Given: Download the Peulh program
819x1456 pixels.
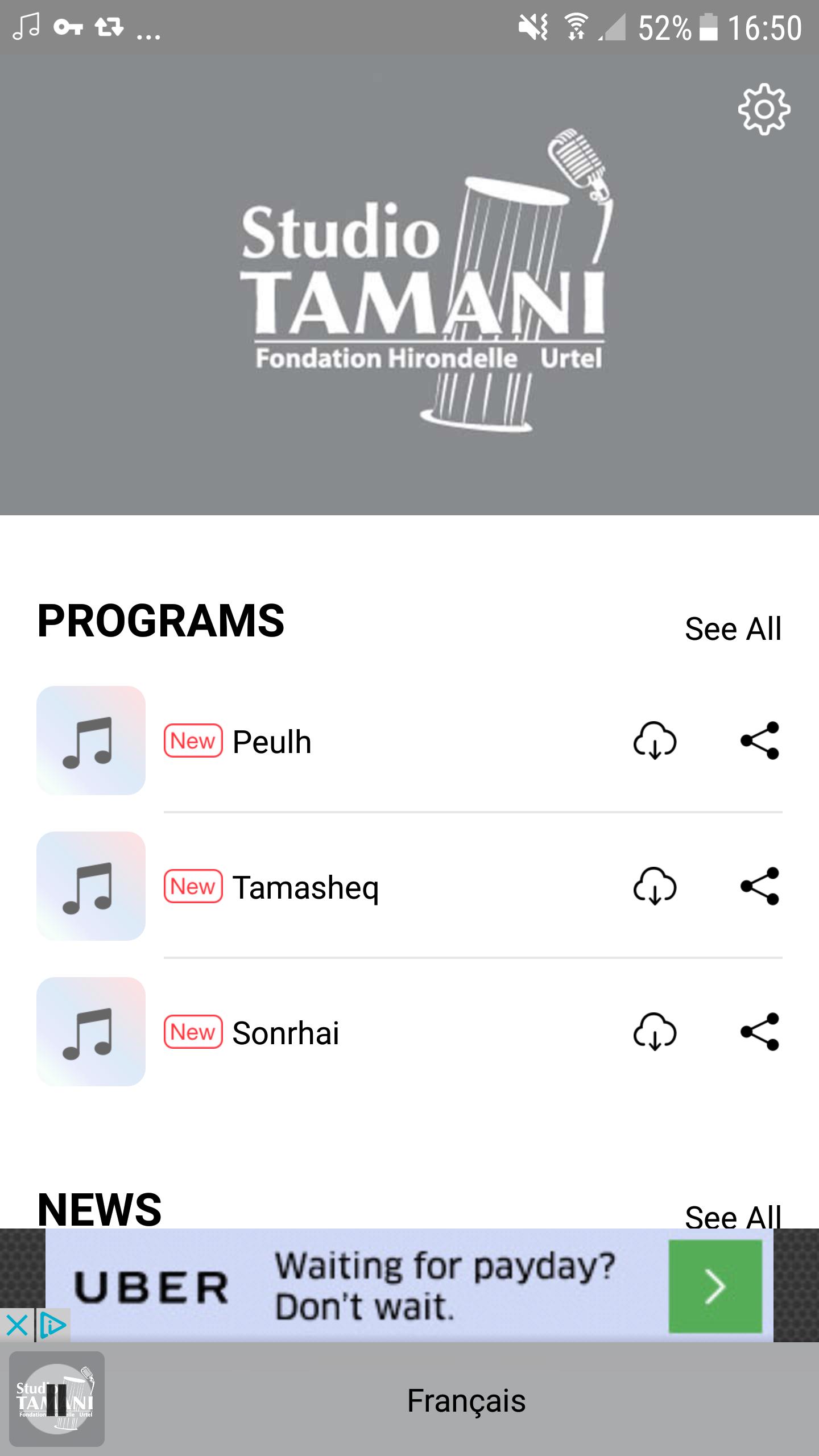Looking at the screenshot, I should pos(655,741).
